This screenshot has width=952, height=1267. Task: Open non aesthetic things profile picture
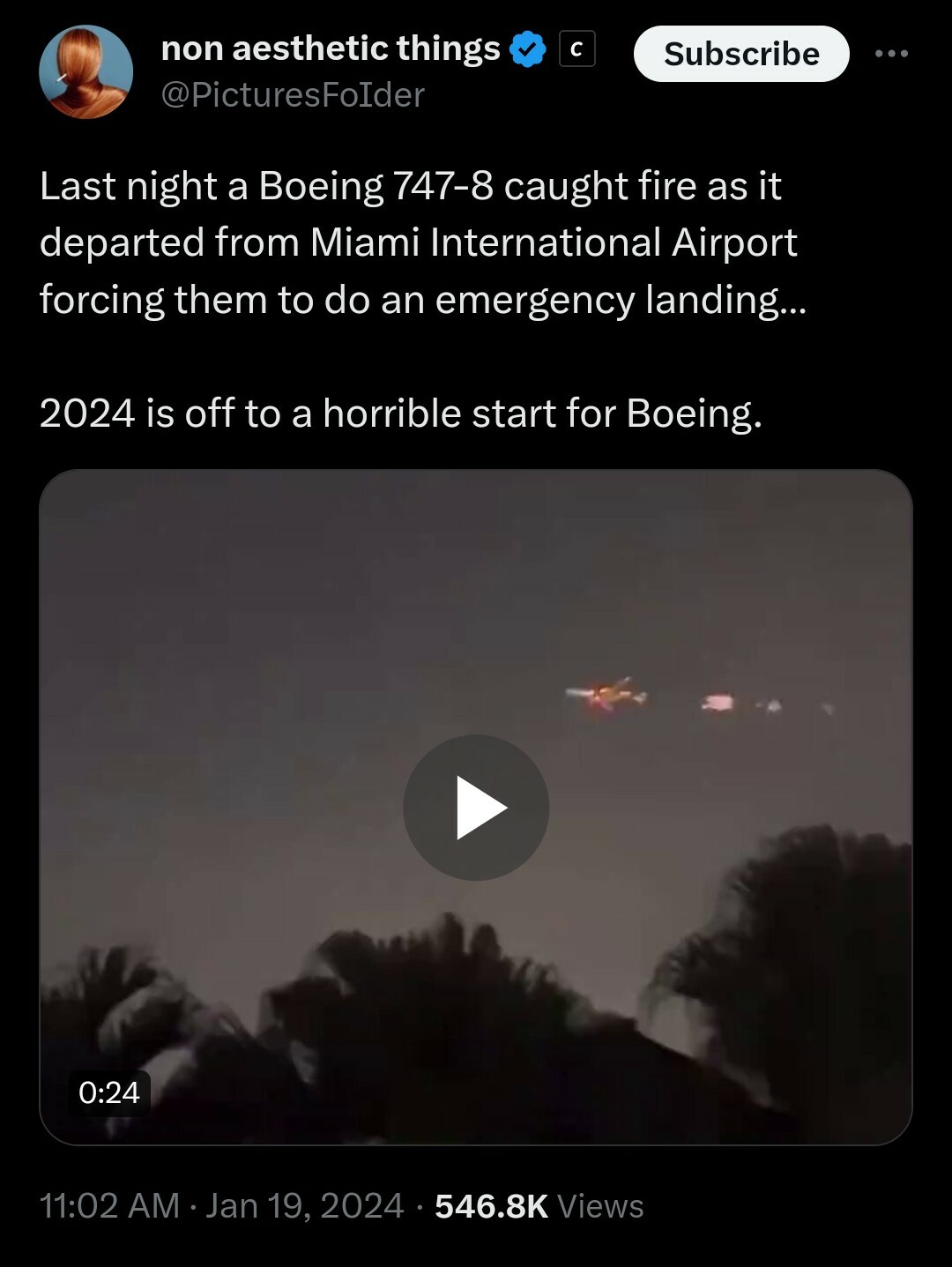(x=86, y=71)
